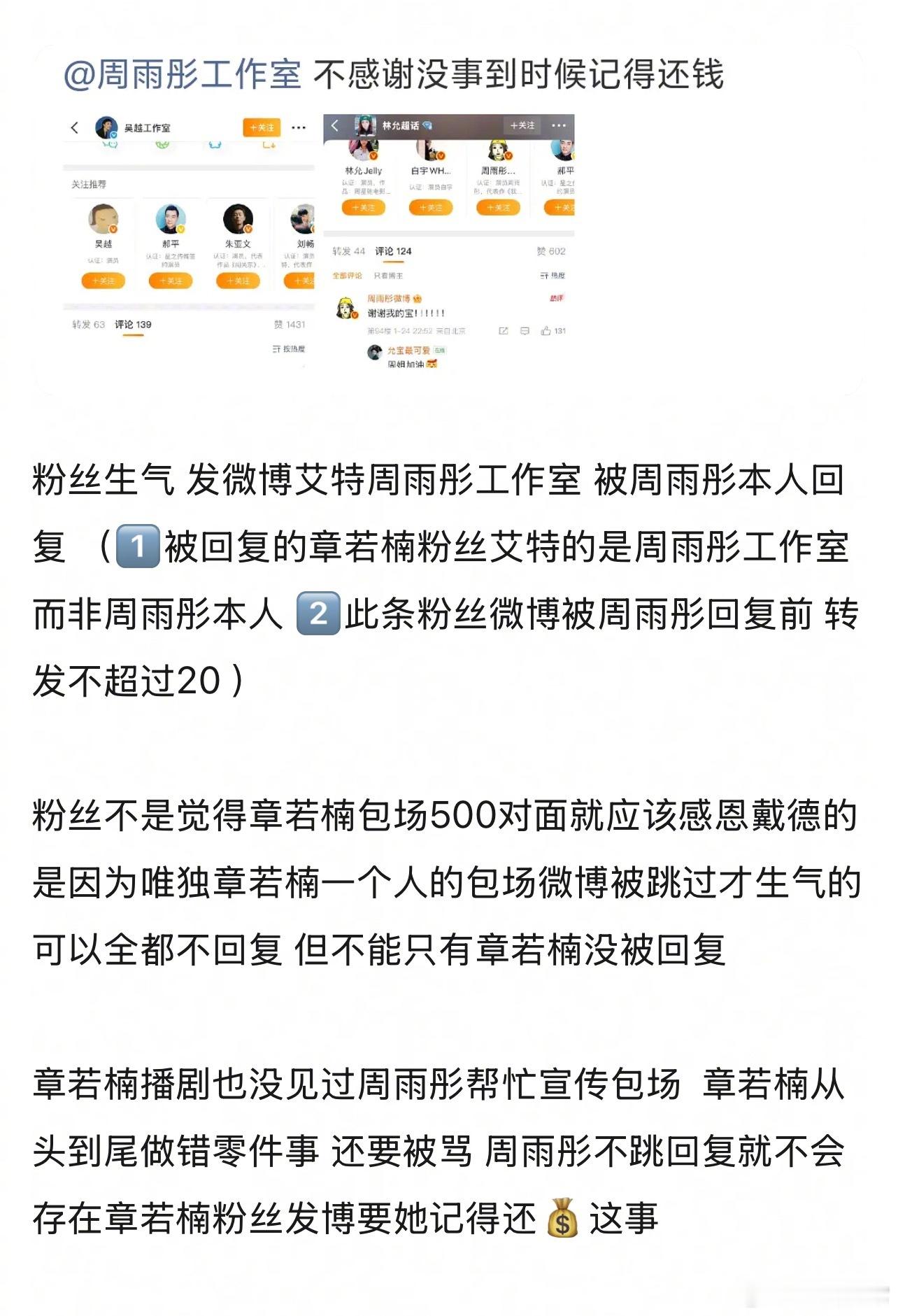898x1316 pixels.
Task: Click the 热评 hot comment tag
Action: point(557,299)
